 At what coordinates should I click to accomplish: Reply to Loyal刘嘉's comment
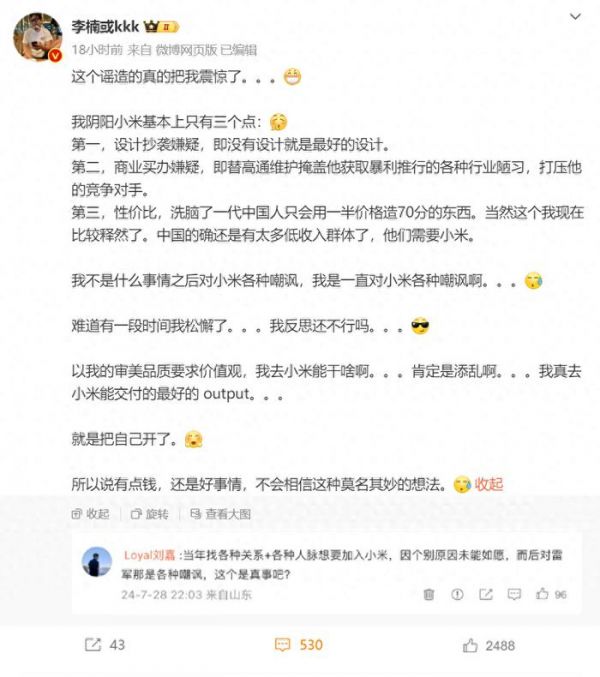click(x=514, y=593)
